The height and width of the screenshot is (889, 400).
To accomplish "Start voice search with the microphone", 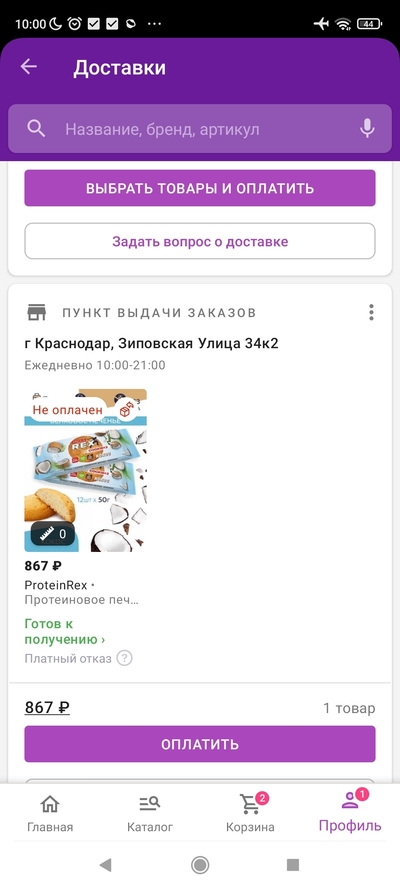I will (367, 129).
